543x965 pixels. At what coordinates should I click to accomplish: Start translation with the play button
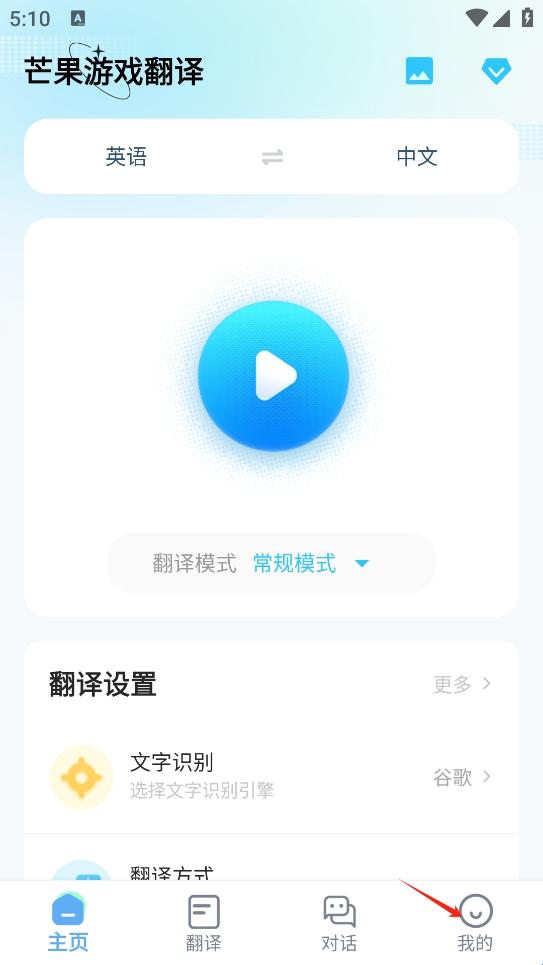click(x=273, y=375)
